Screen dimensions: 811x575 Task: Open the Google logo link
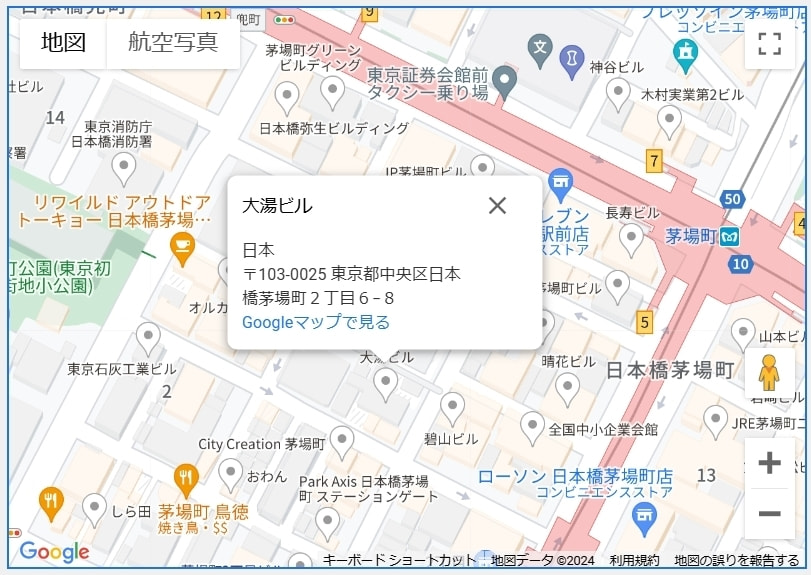tap(55, 552)
